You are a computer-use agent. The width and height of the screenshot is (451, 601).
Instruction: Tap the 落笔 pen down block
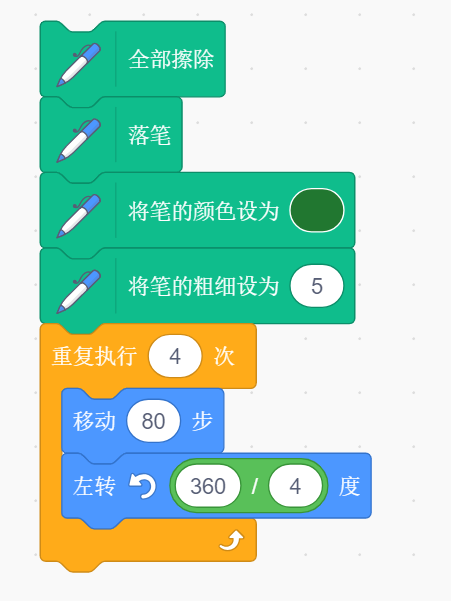tap(111, 135)
